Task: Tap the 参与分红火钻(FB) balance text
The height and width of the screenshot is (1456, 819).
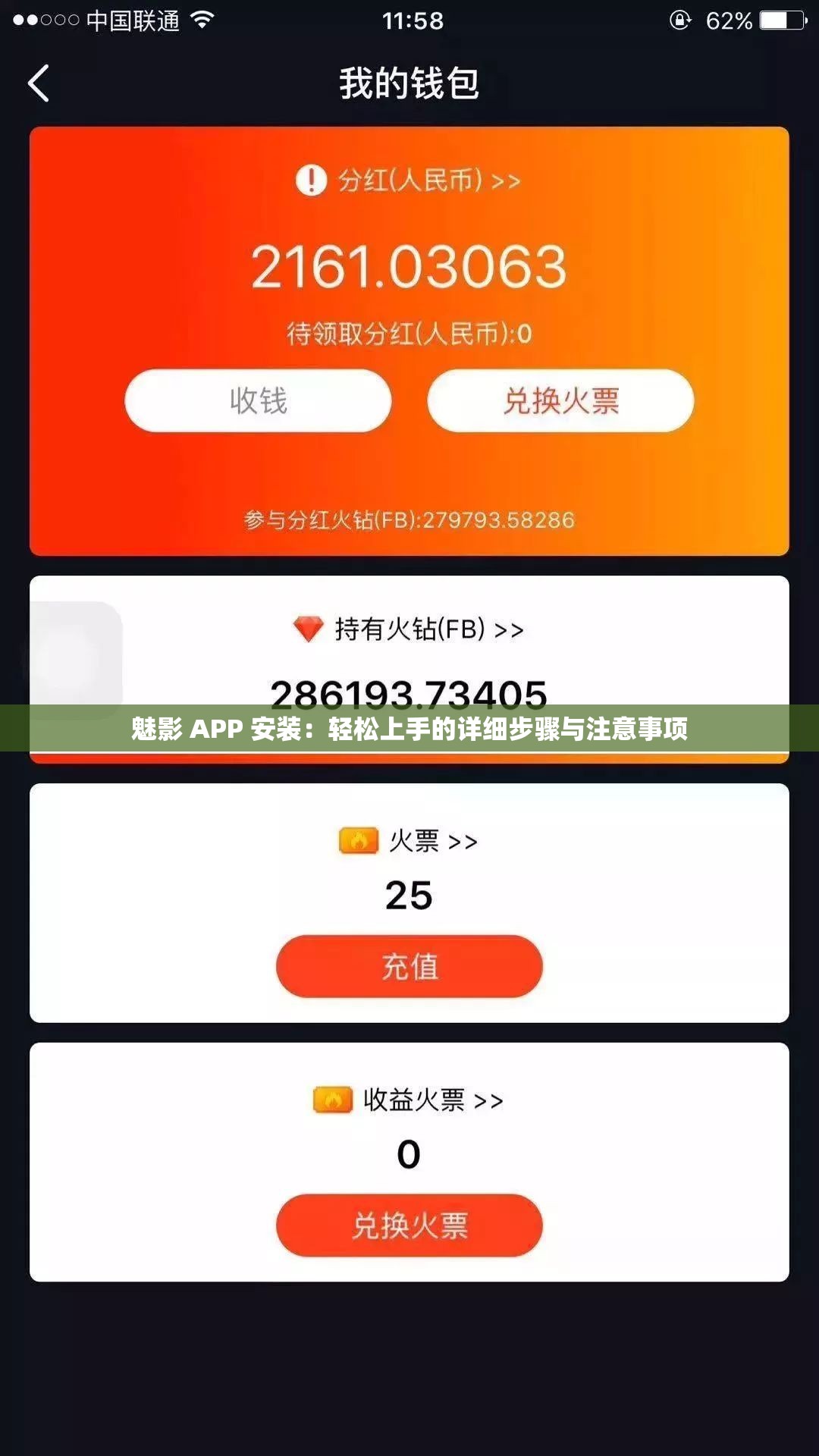Action: point(409,519)
